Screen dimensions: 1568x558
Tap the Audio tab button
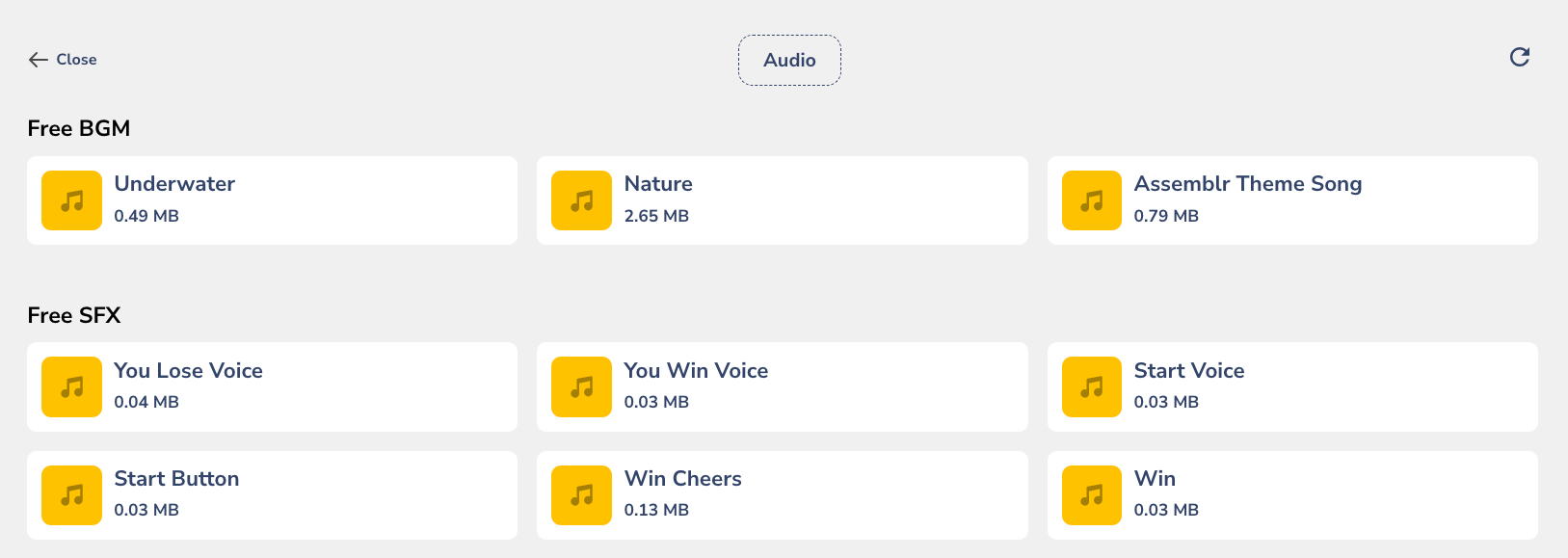coord(789,60)
